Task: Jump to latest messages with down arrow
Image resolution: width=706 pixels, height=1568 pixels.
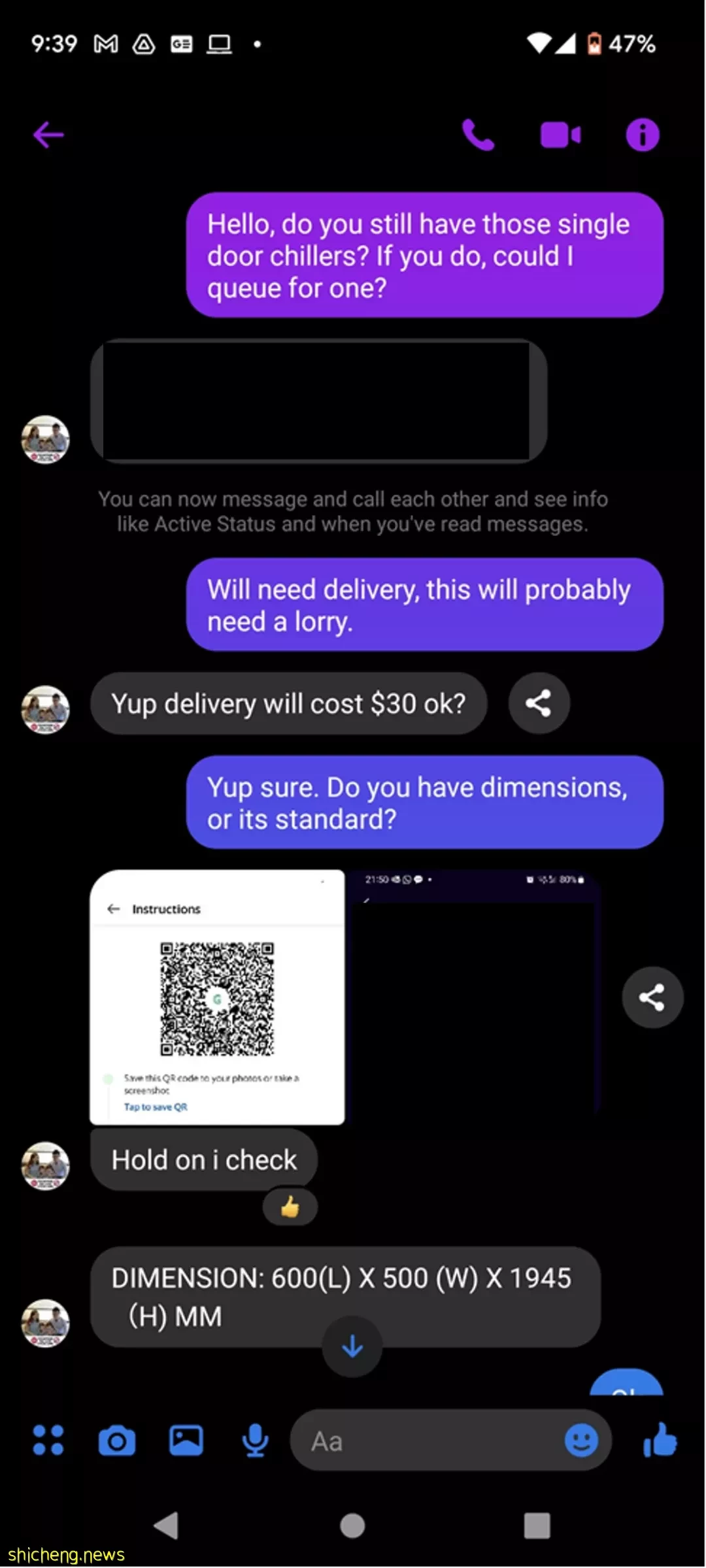Action: (352, 1346)
